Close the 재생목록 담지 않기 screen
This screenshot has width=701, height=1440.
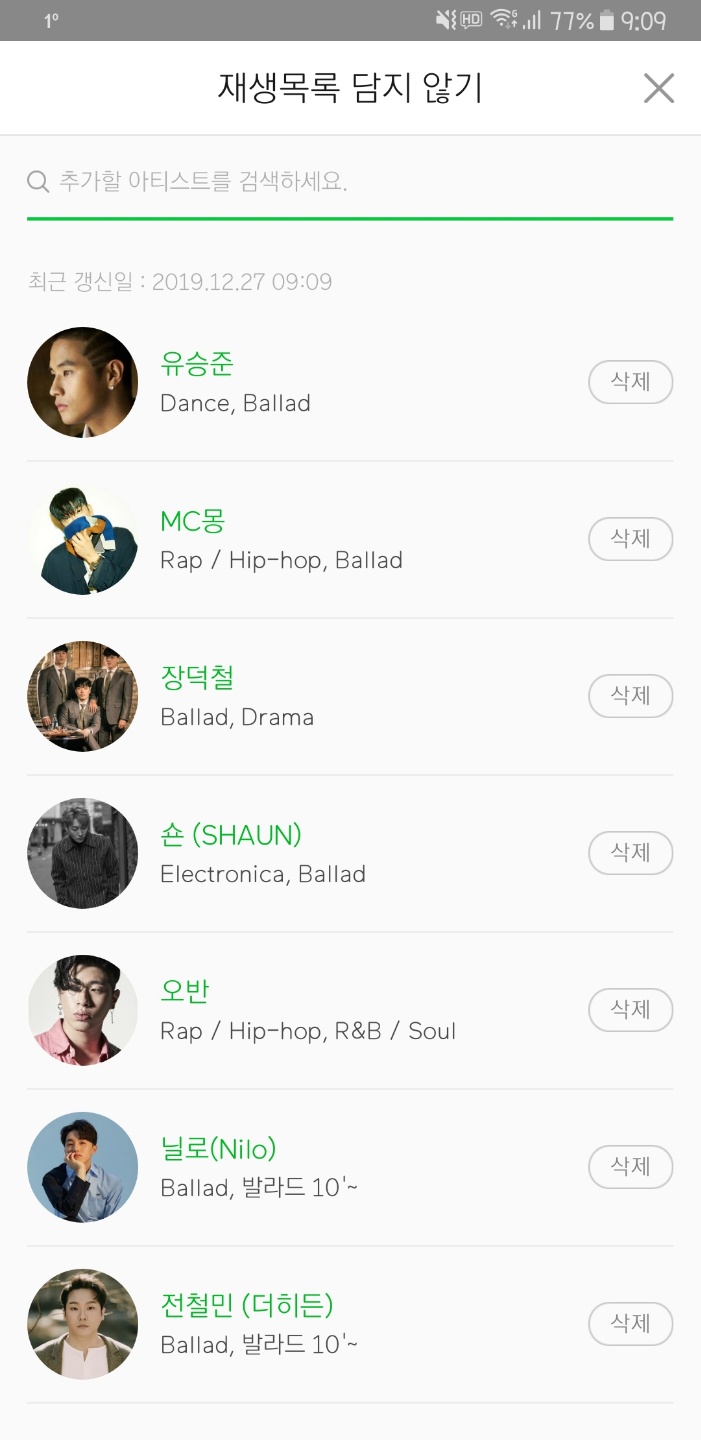pos(658,88)
